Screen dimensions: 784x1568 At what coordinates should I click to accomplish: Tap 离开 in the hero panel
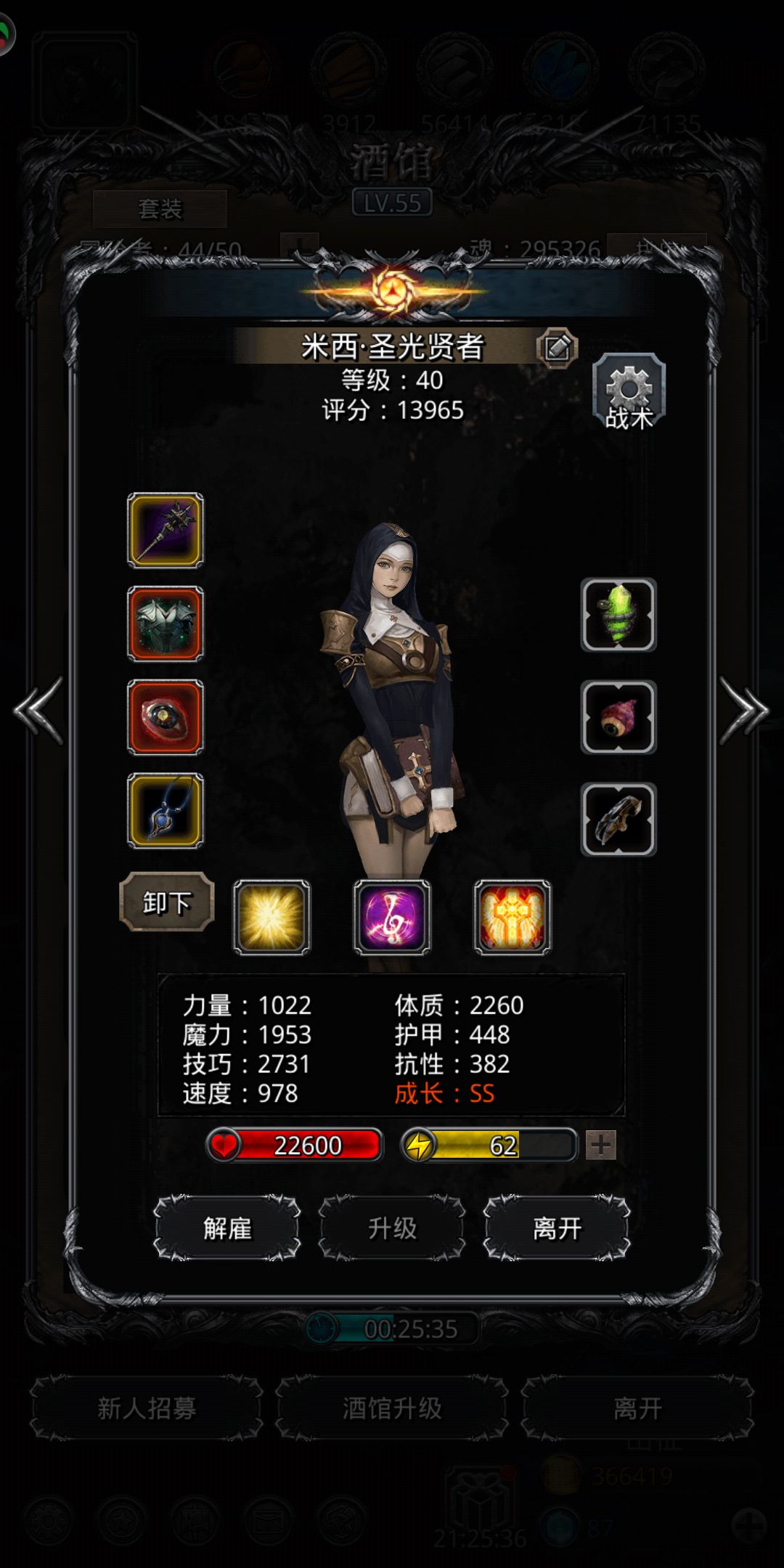click(557, 1228)
